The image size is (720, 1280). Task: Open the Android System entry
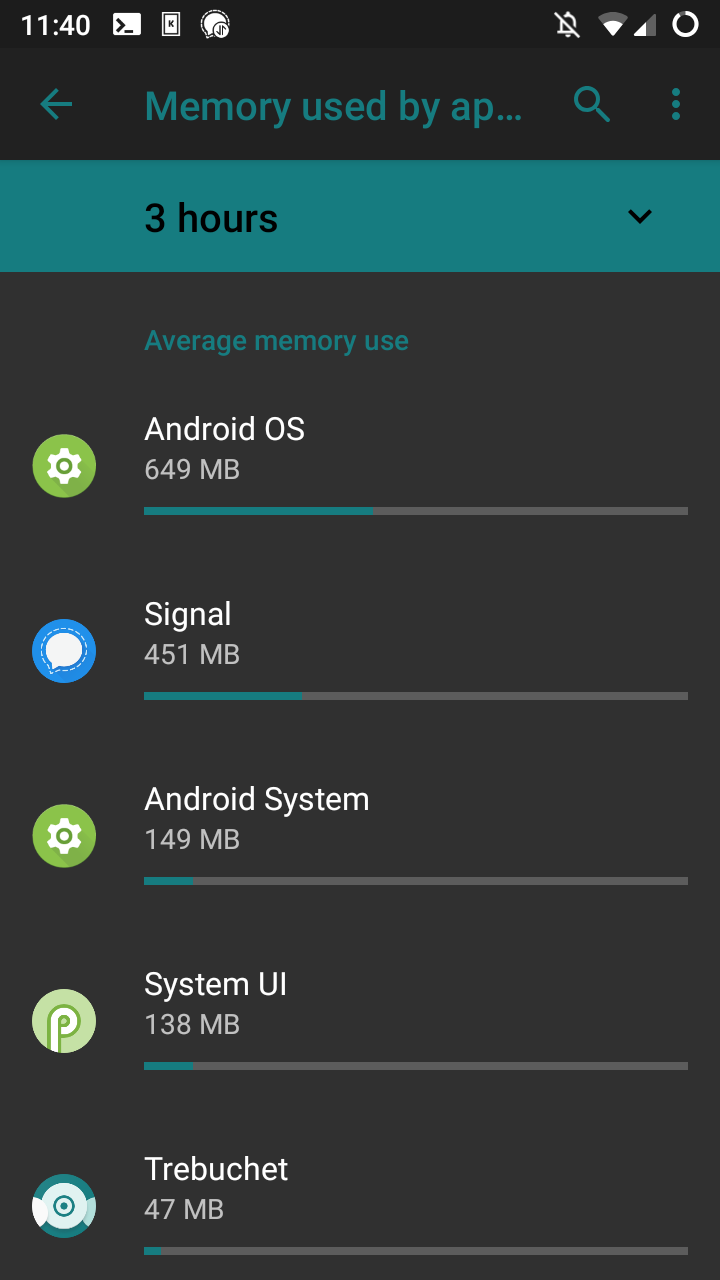[360, 836]
